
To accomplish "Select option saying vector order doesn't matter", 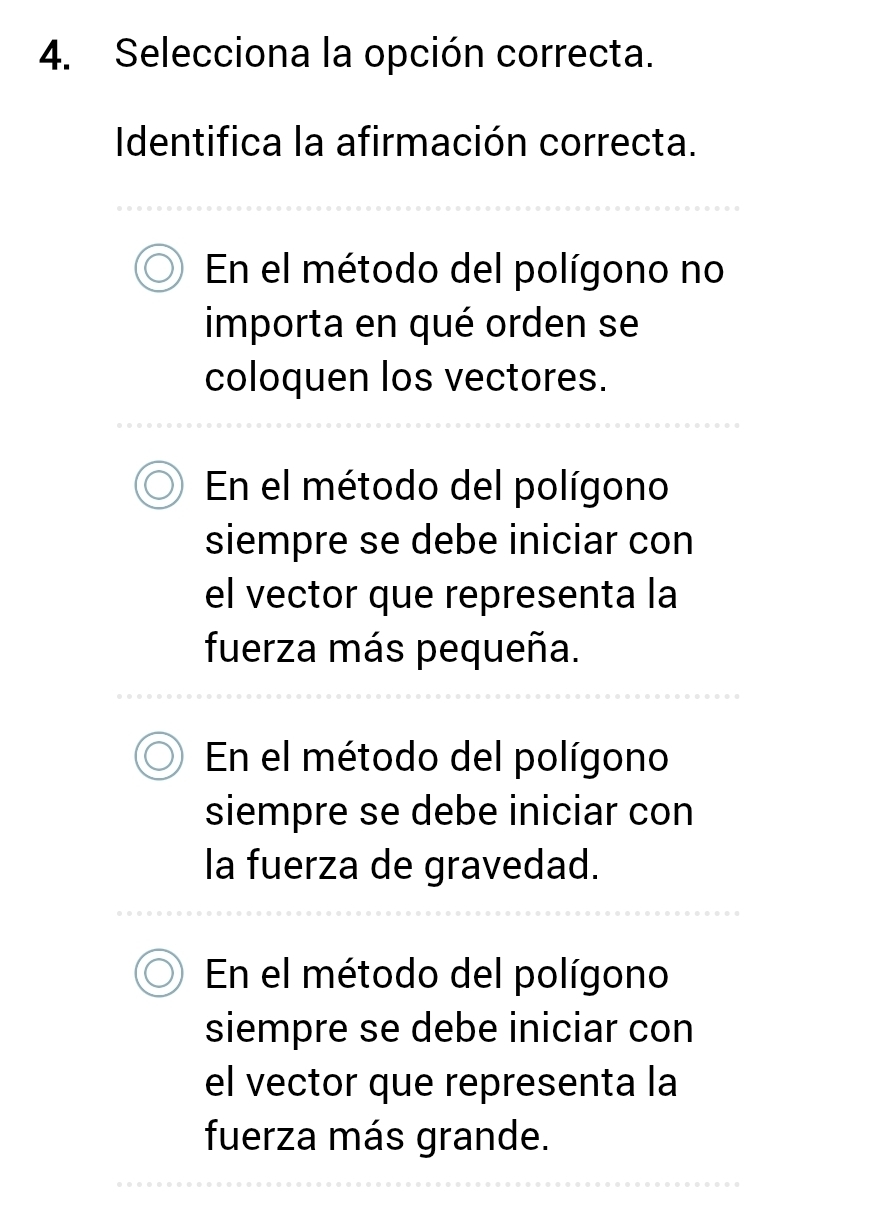I will pos(159,271).
